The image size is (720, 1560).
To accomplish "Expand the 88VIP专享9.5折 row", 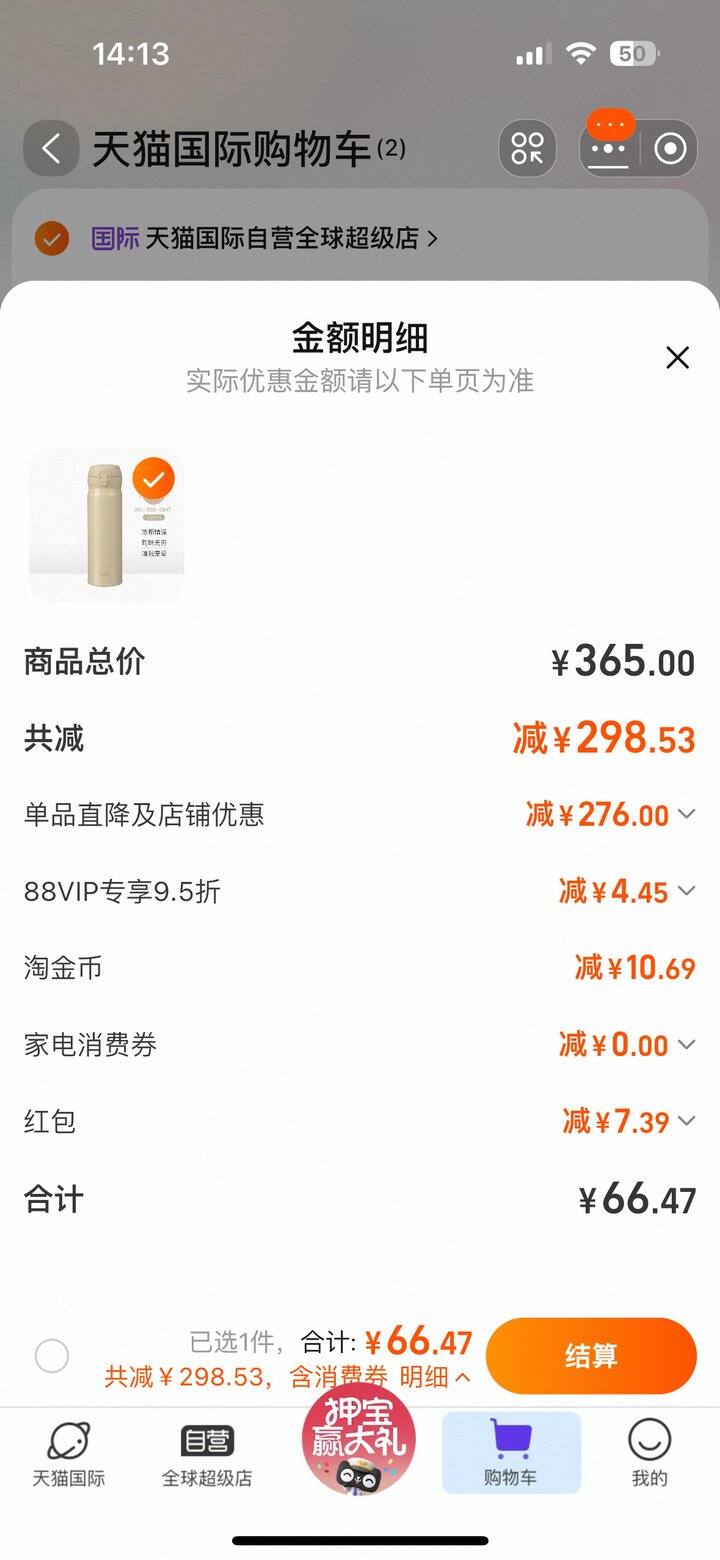I will [x=686, y=891].
